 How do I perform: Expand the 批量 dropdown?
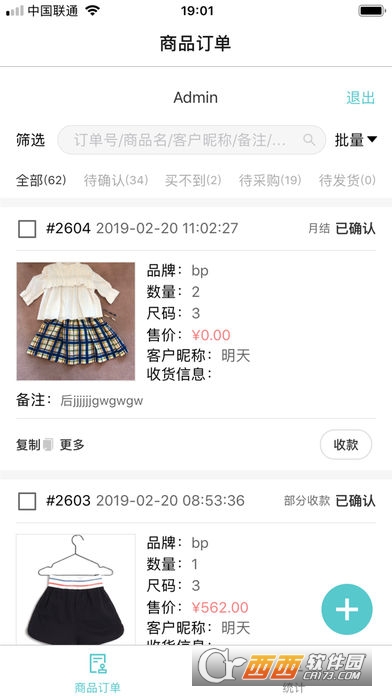356,140
